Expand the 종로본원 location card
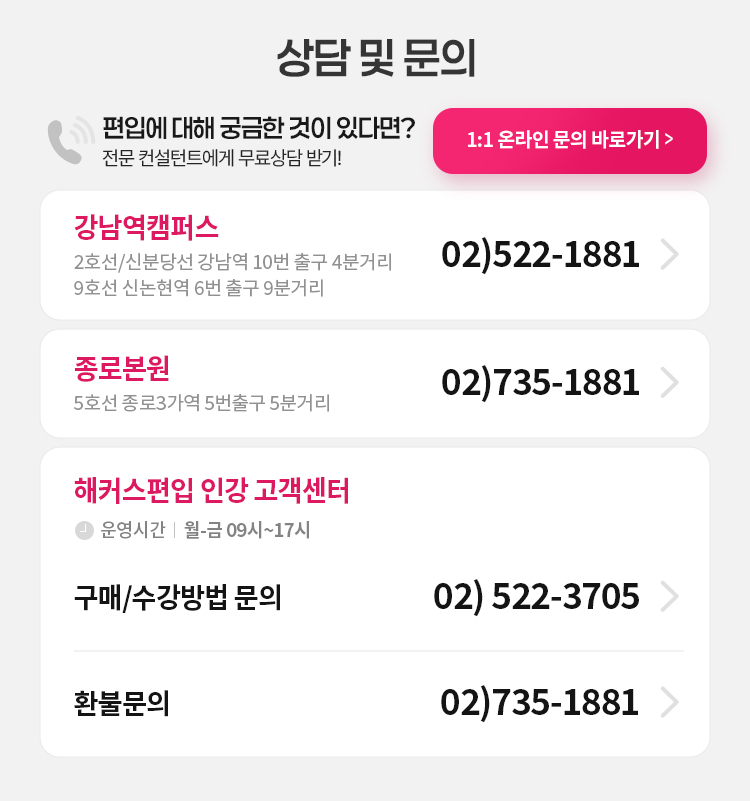The width and height of the screenshot is (750, 801). point(375,383)
